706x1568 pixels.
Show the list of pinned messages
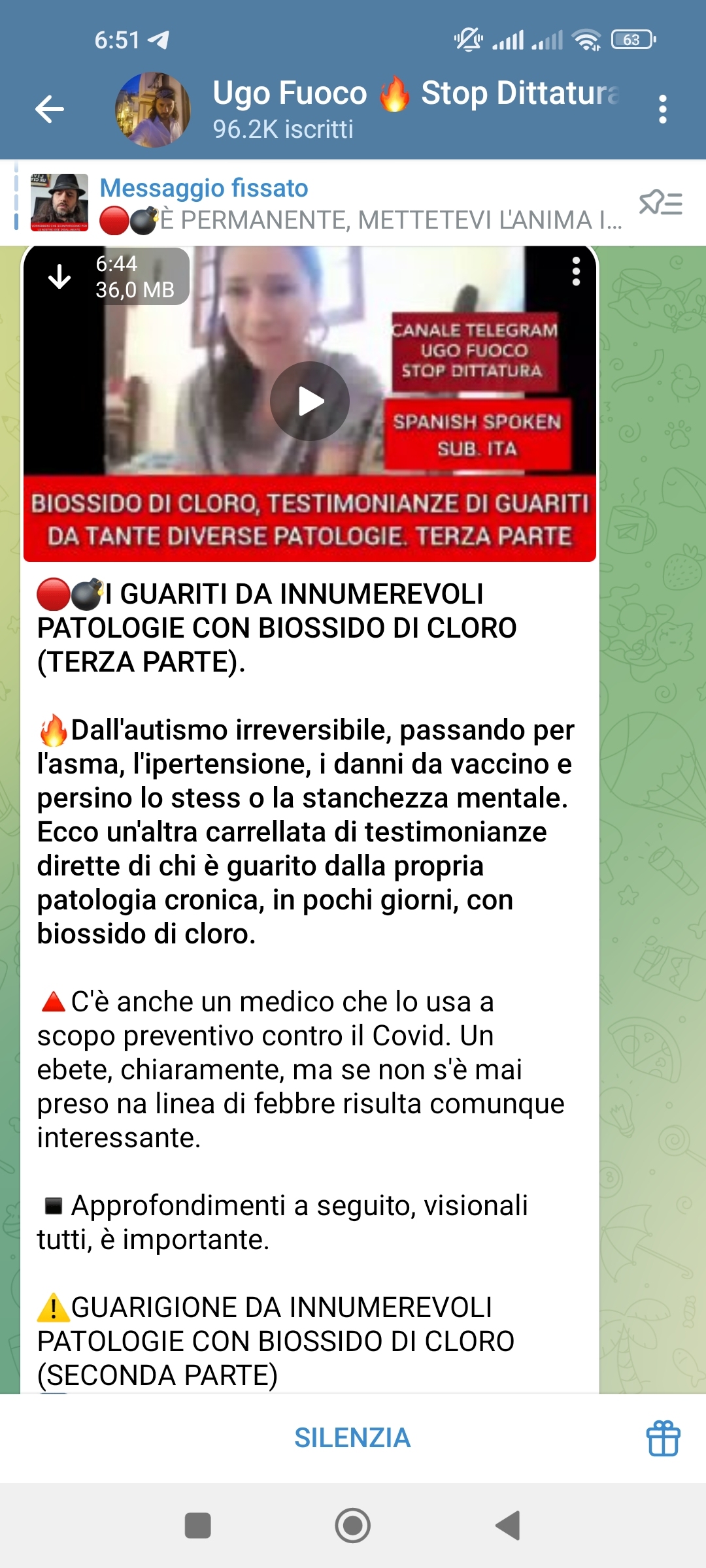tap(660, 203)
